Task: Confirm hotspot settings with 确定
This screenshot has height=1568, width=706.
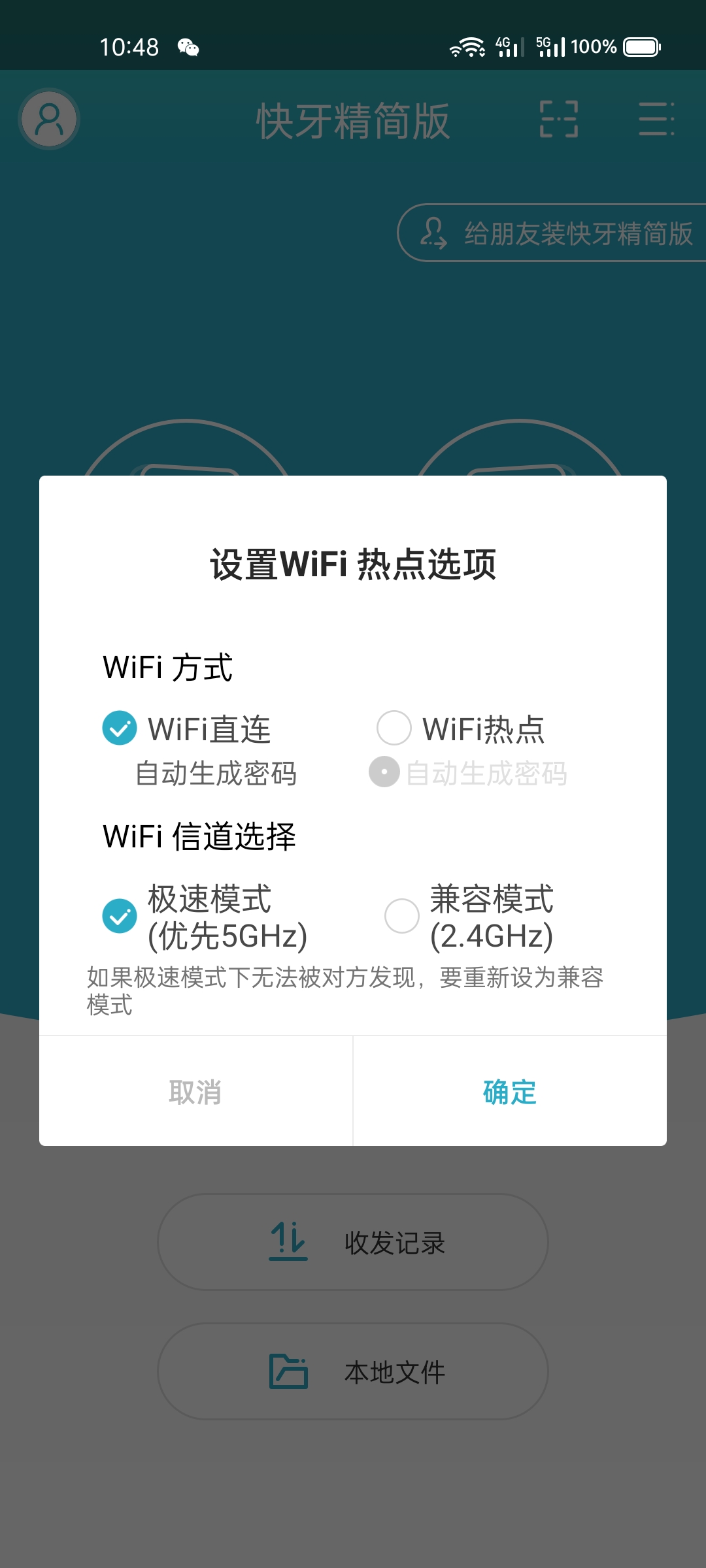Action: [x=510, y=1092]
